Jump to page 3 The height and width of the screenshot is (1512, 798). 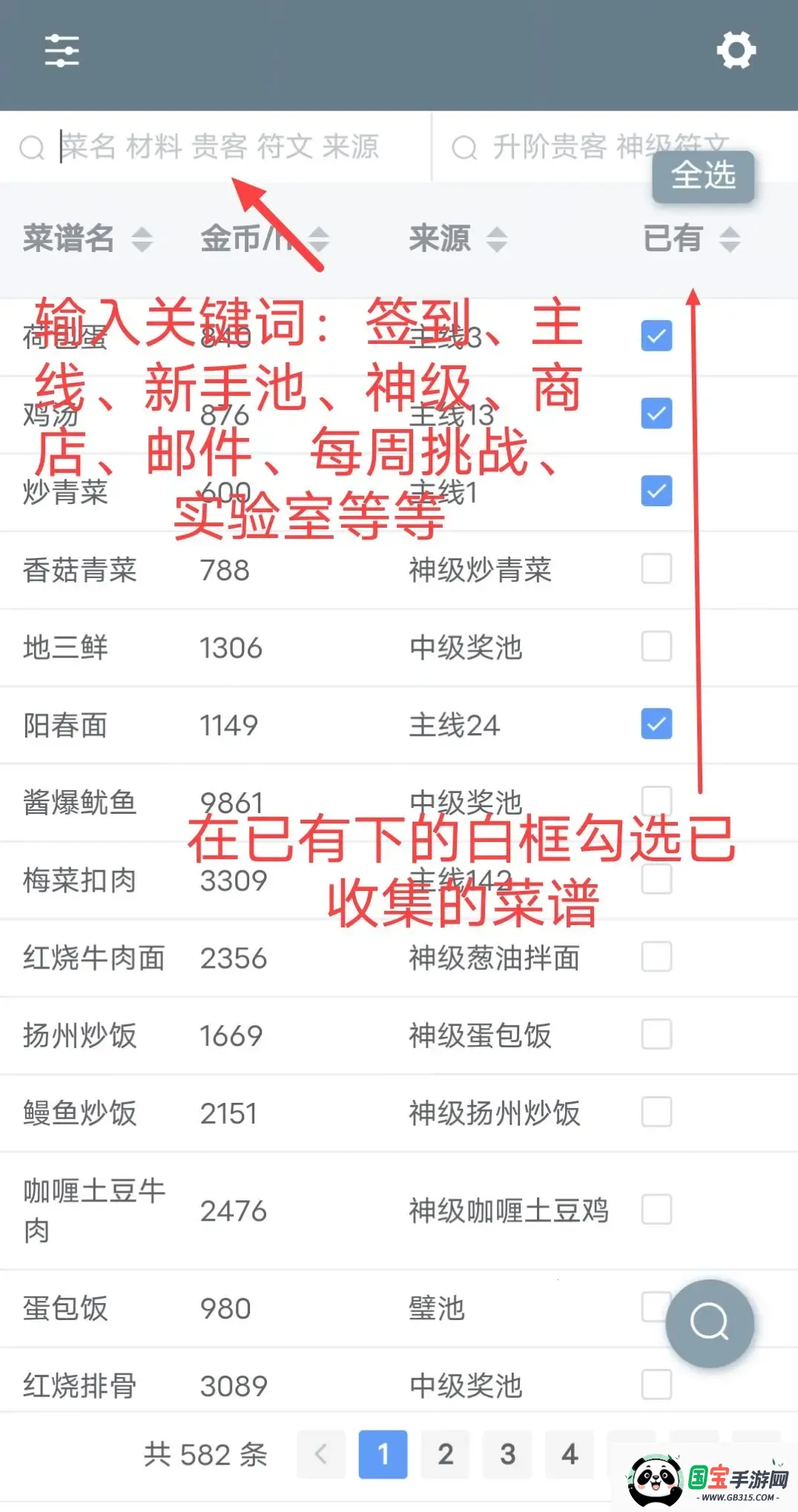pyautogui.click(x=507, y=1454)
